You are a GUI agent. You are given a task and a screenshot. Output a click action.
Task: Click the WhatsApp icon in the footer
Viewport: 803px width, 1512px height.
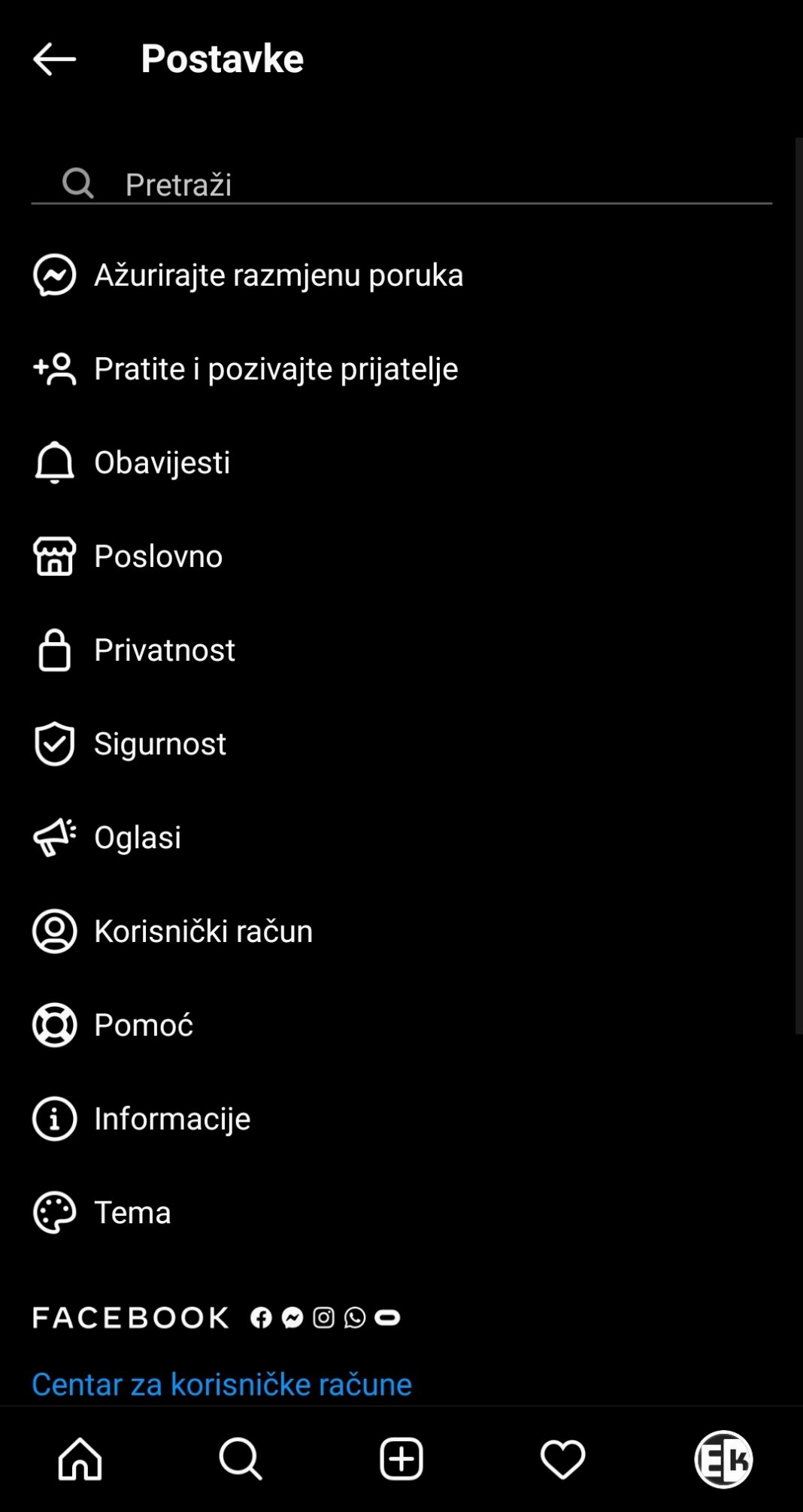click(353, 1317)
